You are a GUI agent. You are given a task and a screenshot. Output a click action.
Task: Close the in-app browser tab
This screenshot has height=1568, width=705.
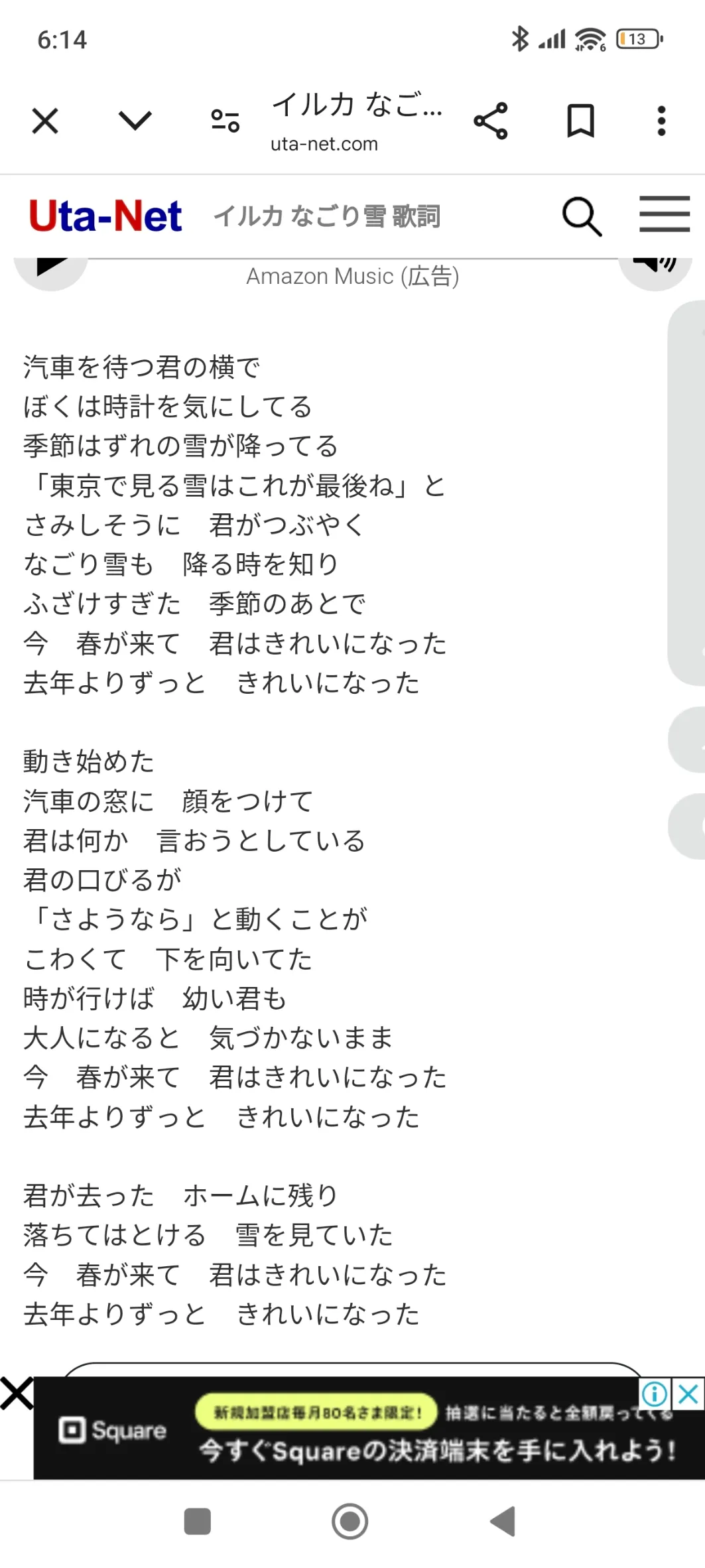[45, 121]
